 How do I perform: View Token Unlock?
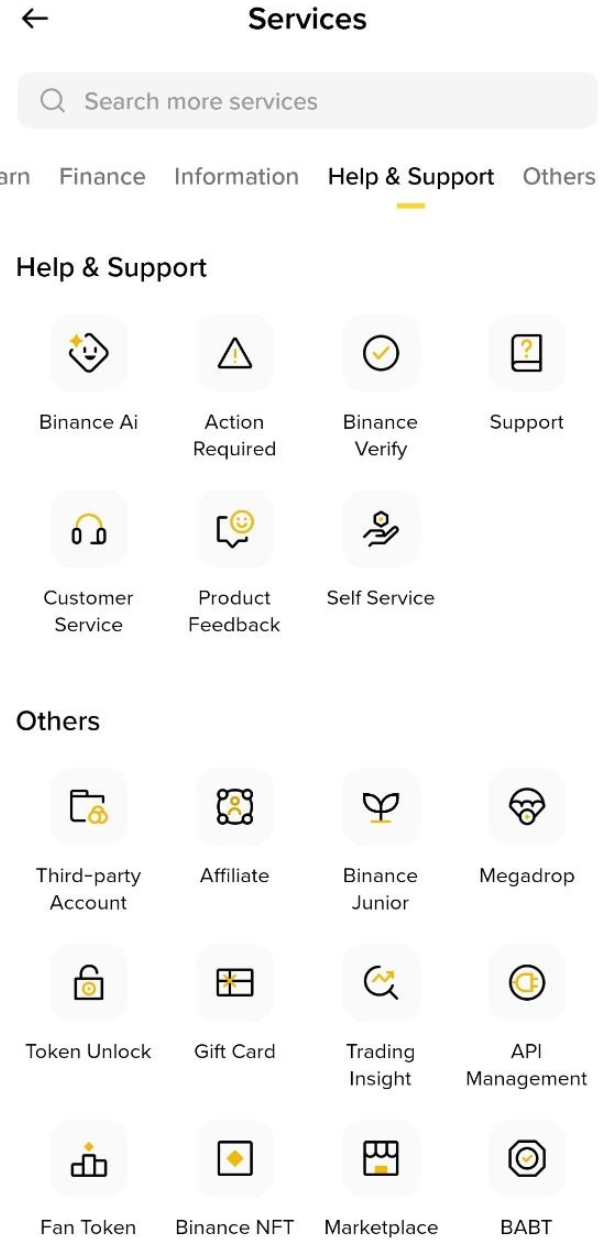coord(88,982)
